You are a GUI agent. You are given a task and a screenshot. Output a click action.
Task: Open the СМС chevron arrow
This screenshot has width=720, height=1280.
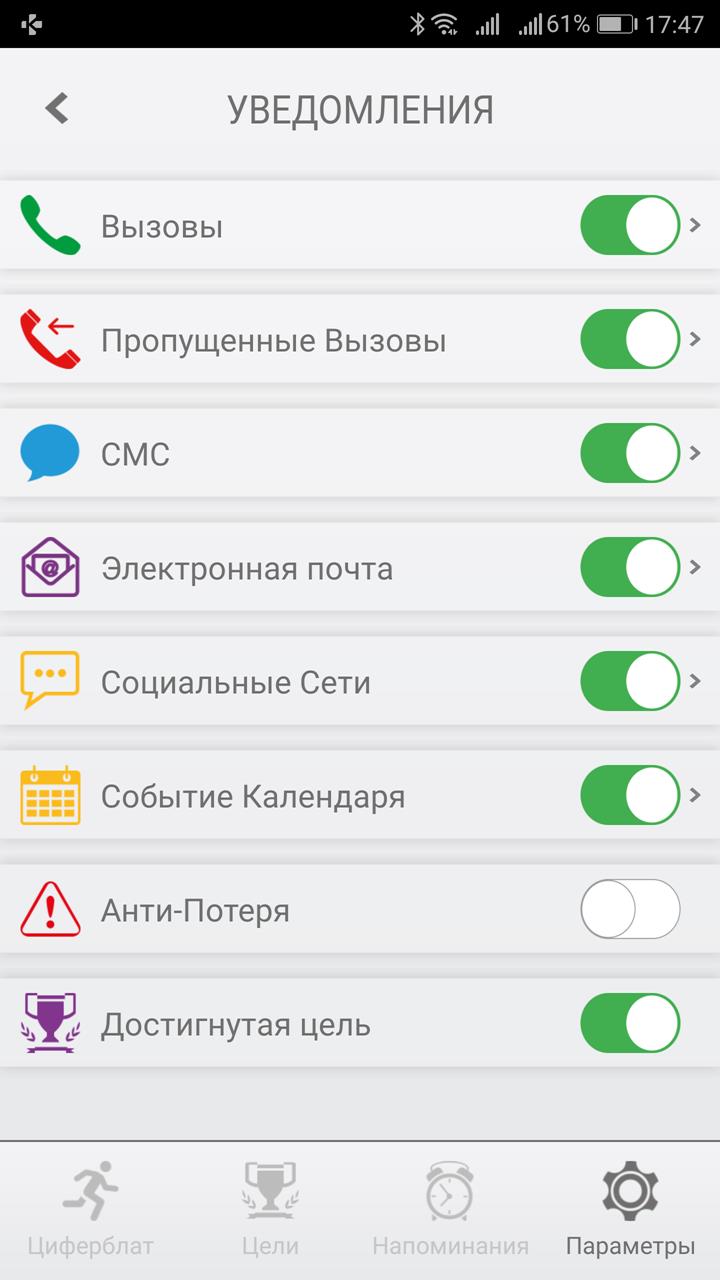(696, 453)
